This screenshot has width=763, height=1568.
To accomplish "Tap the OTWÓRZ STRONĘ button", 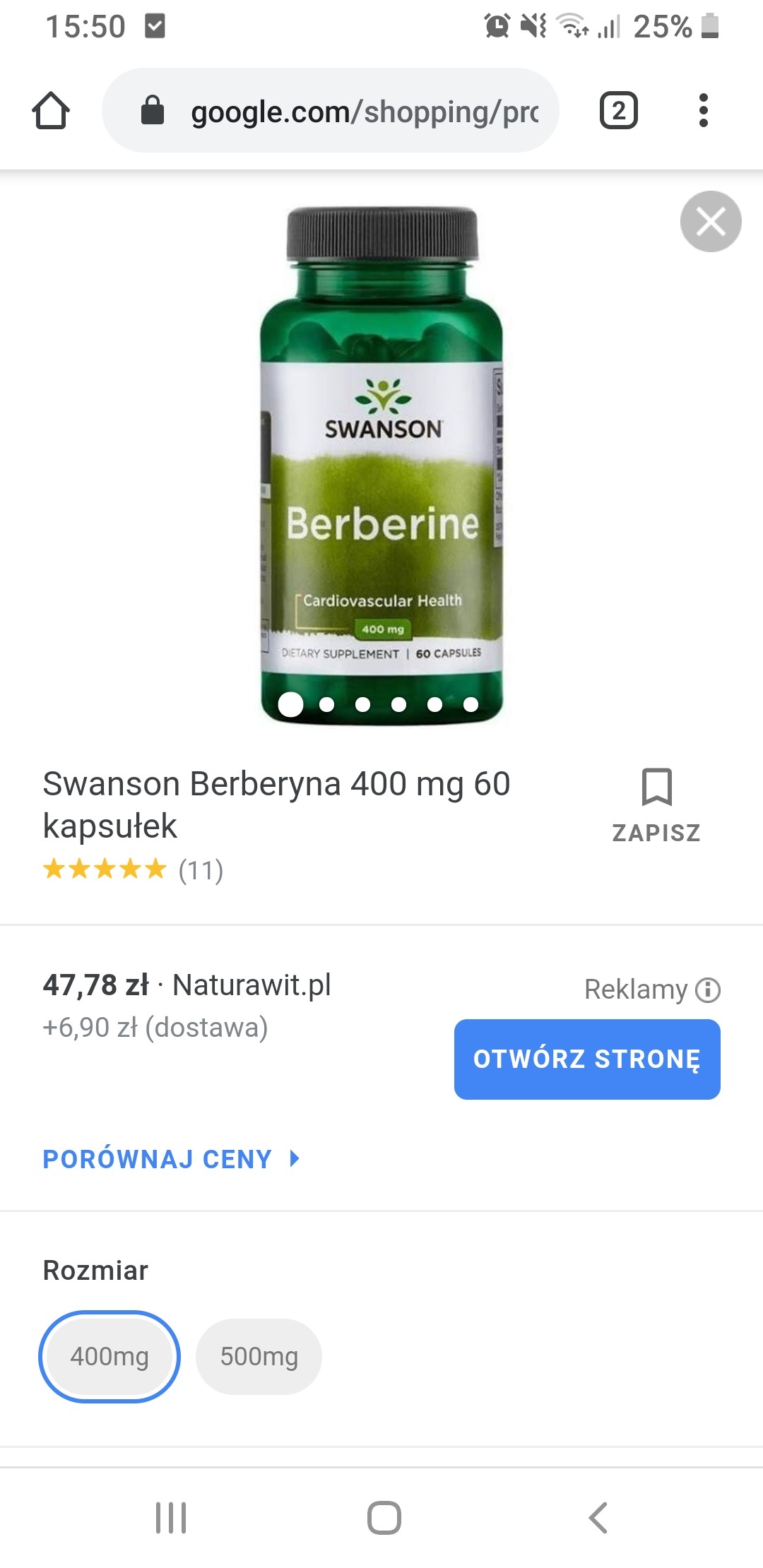I will click(587, 1059).
